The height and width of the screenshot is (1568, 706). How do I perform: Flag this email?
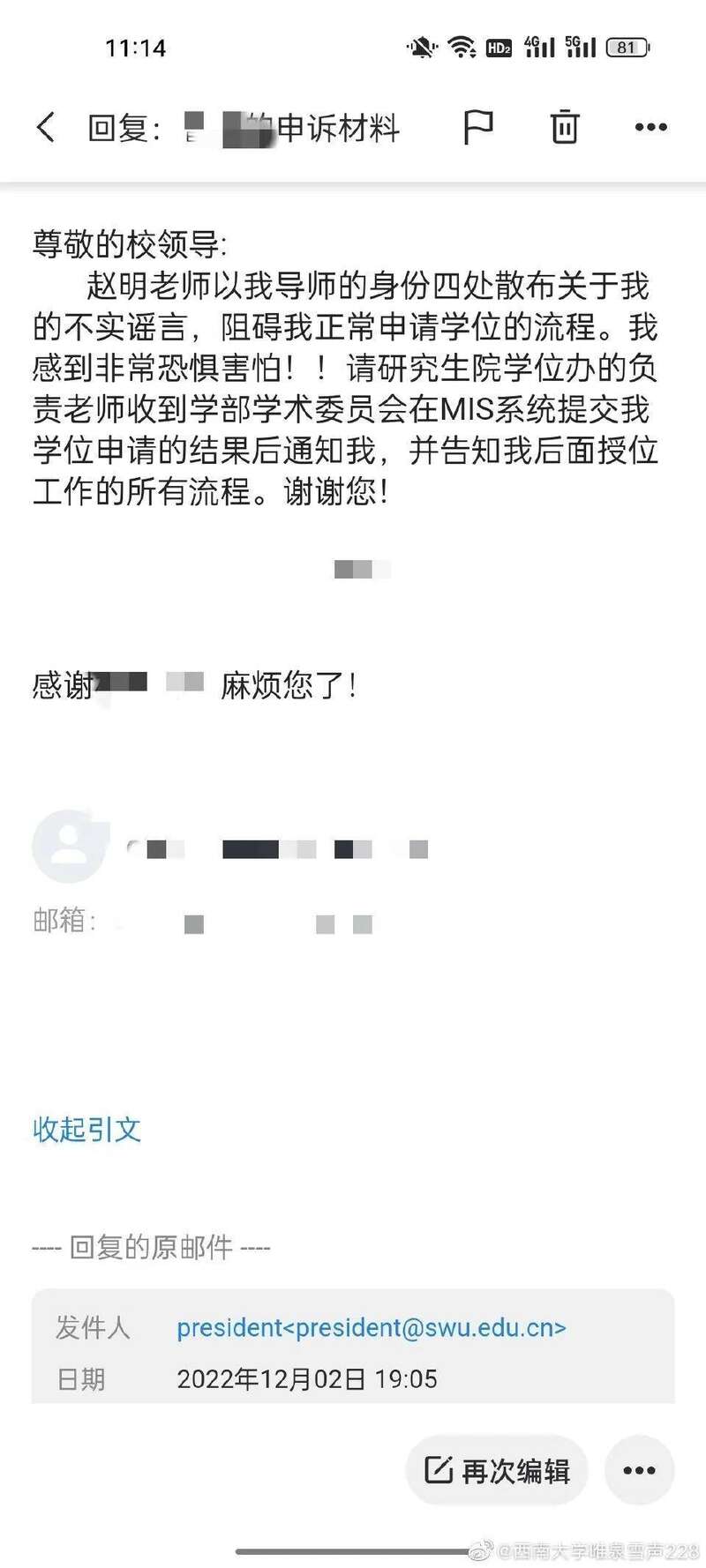[477, 128]
